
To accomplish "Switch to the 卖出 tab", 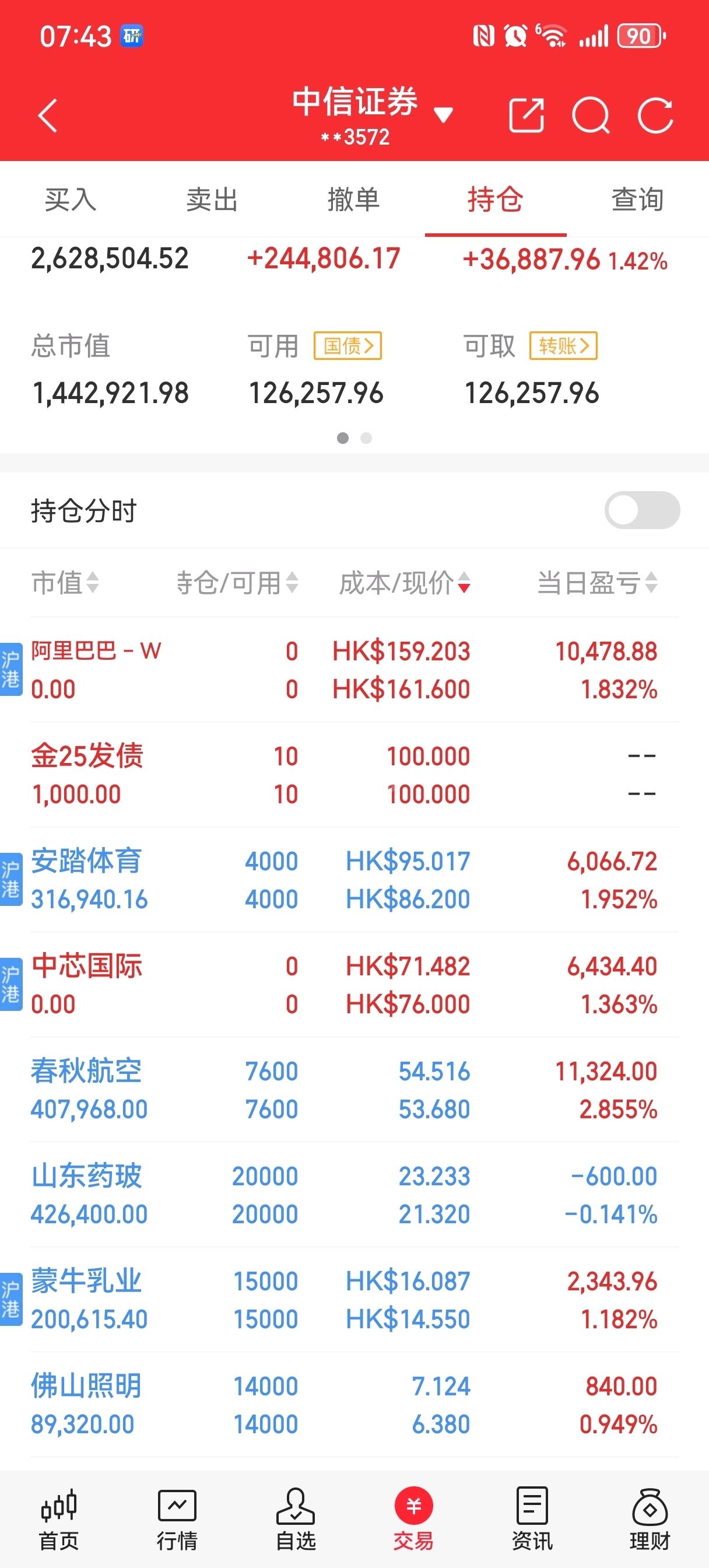I will [x=212, y=199].
